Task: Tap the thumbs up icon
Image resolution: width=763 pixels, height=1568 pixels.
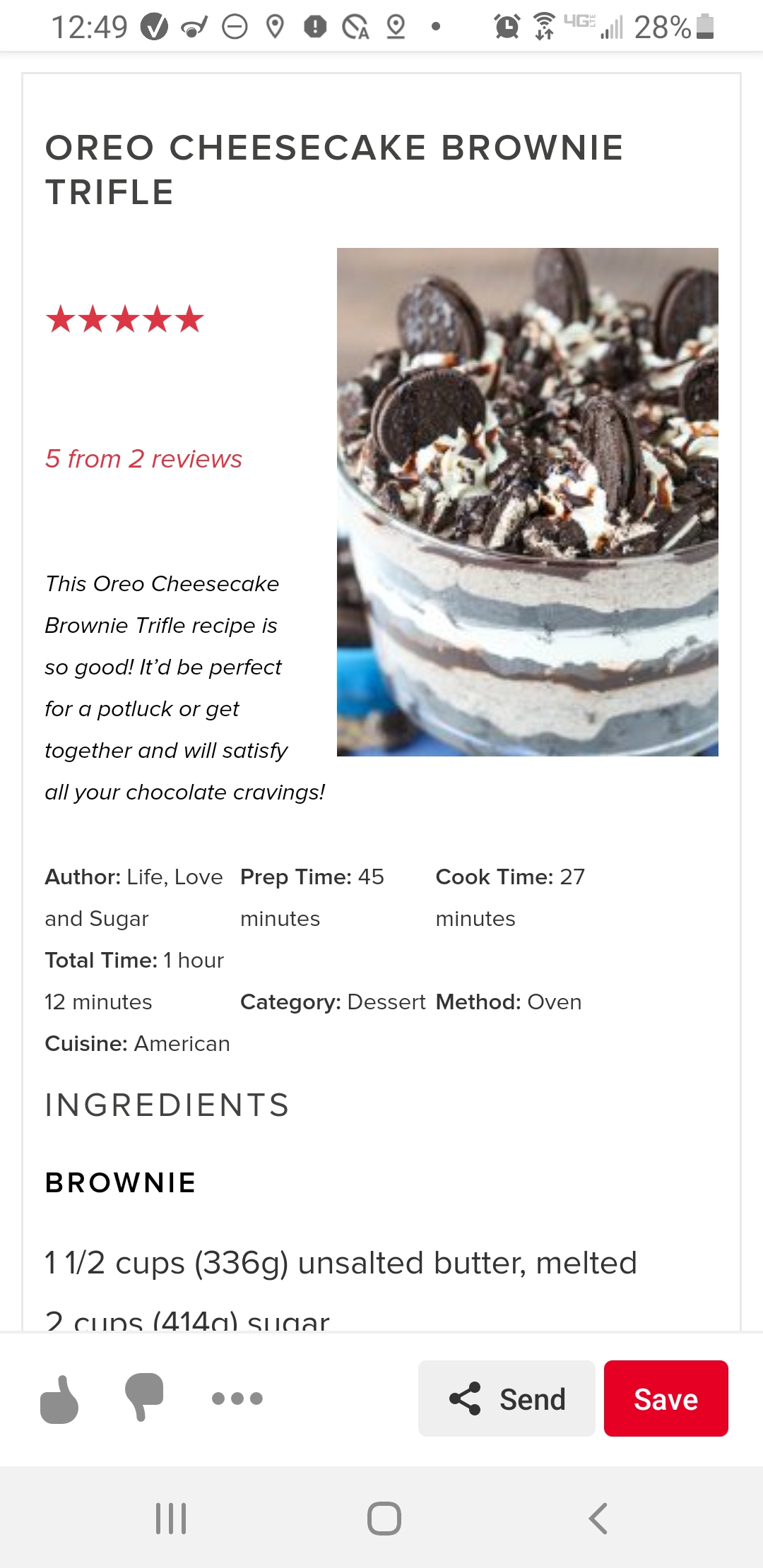Action: tap(59, 1399)
